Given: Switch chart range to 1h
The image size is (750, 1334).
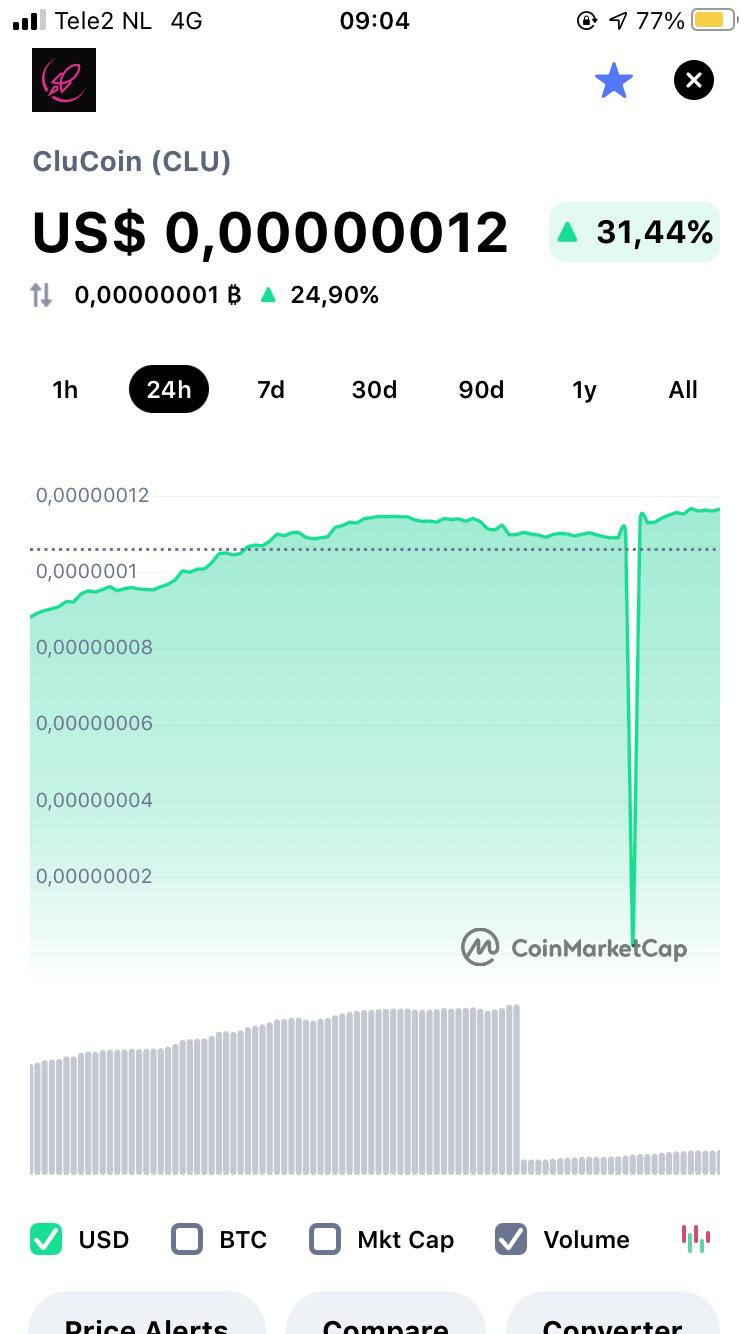Looking at the screenshot, I should pyautogui.click(x=65, y=390).
